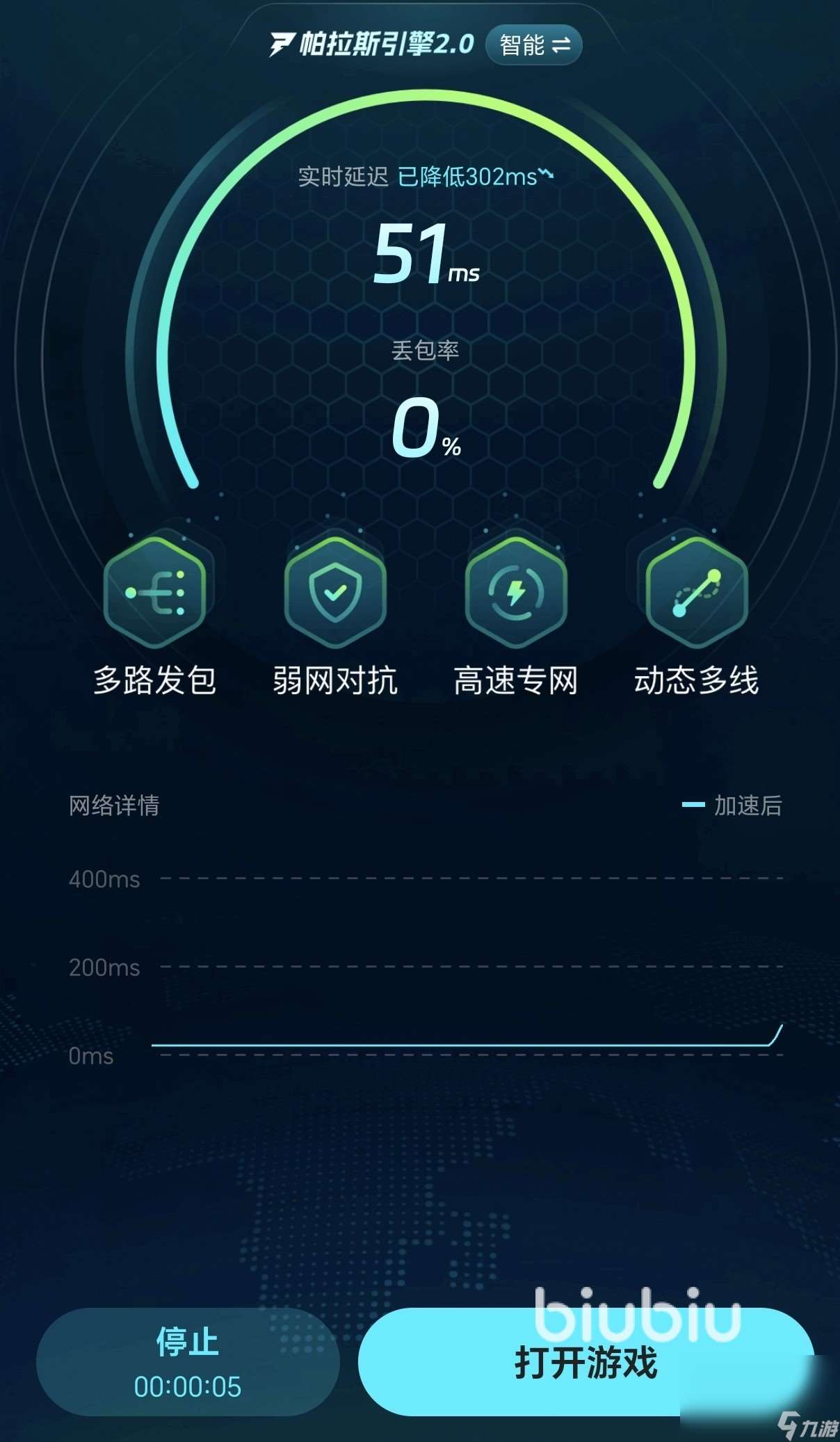The image size is (840, 1442).
Task: Tap the 已降低302ms arrow indicator
Action: (547, 177)
